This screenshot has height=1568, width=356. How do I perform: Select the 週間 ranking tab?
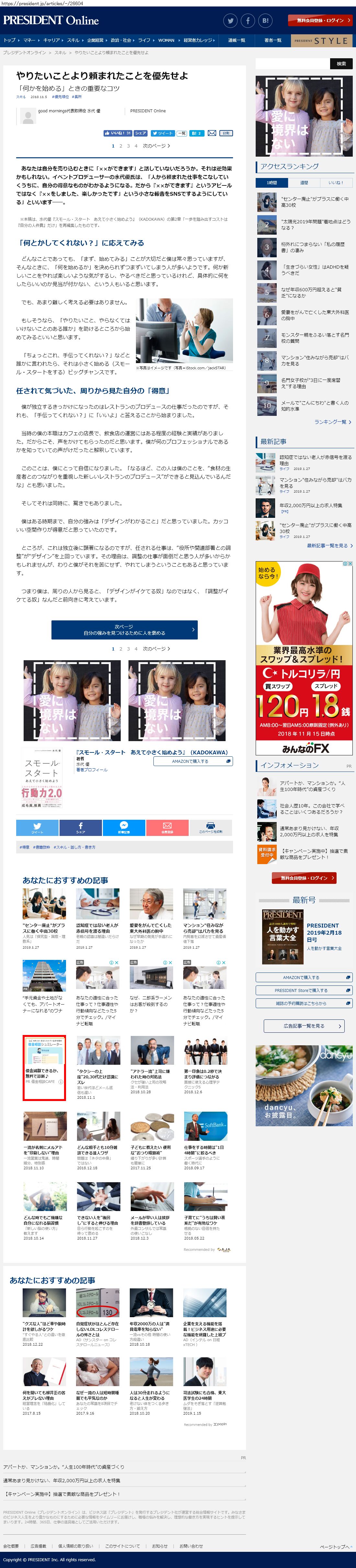[x=304, y=183]
